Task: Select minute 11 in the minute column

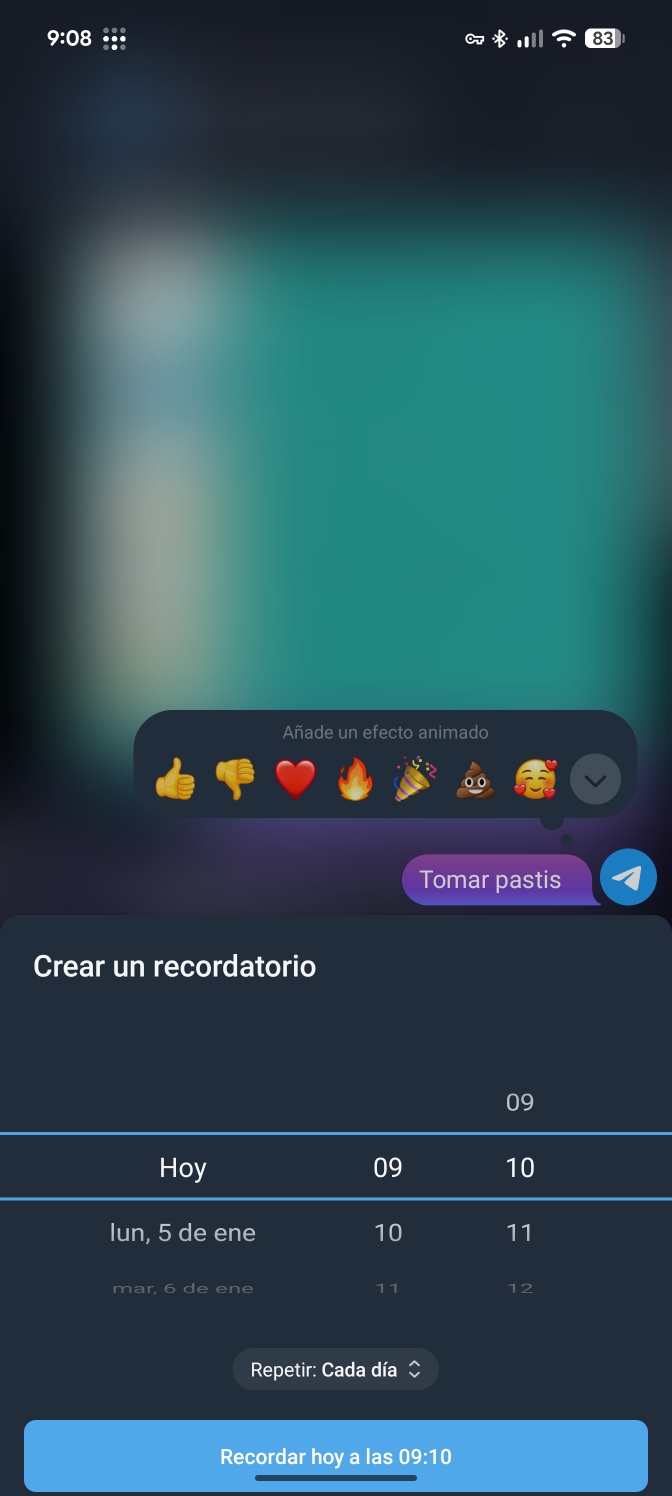Action: [520, 1233]
